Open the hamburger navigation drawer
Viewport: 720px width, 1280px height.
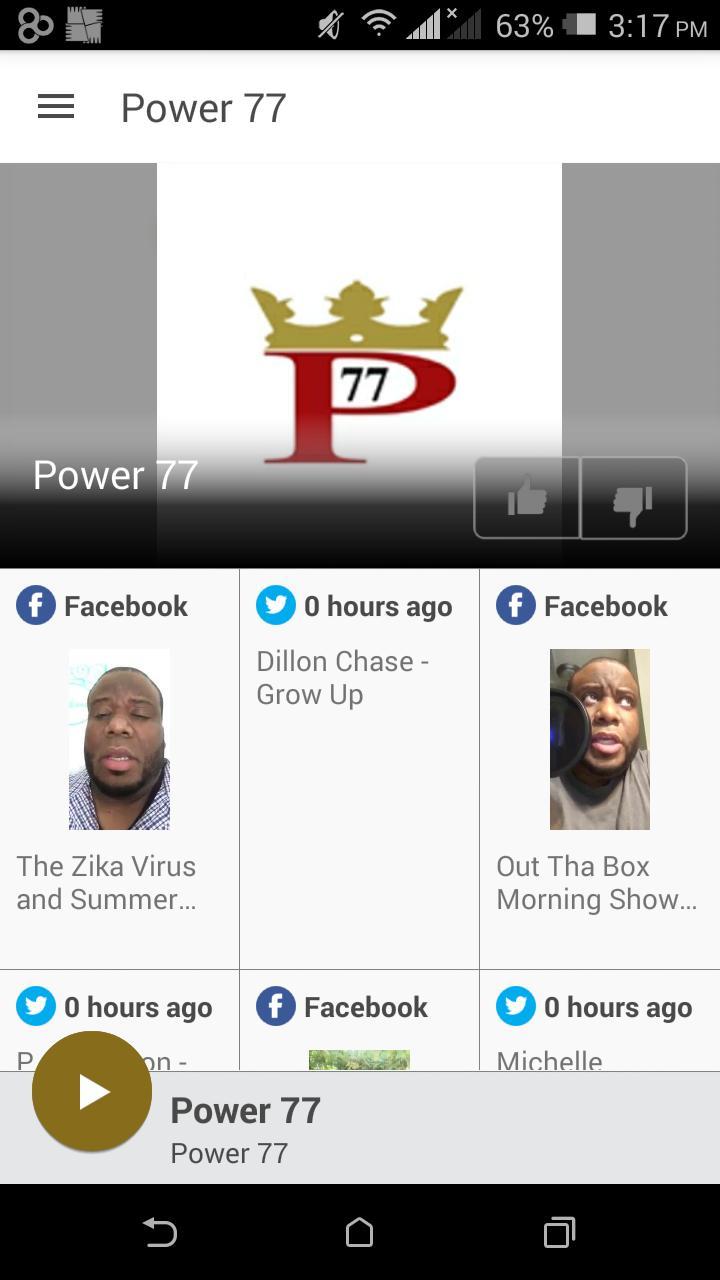coord(56,107)
